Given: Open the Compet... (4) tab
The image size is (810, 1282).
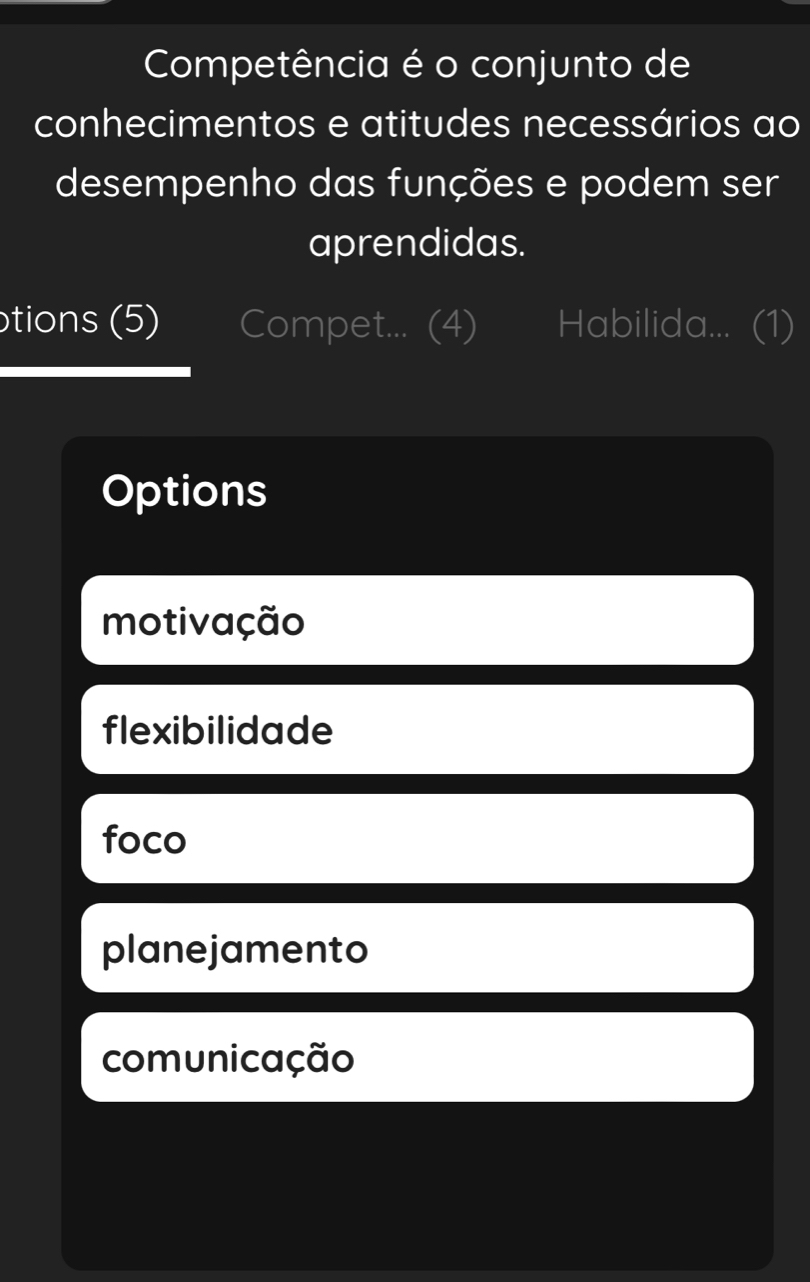Looking at the screenshot, I should (358, 324).
